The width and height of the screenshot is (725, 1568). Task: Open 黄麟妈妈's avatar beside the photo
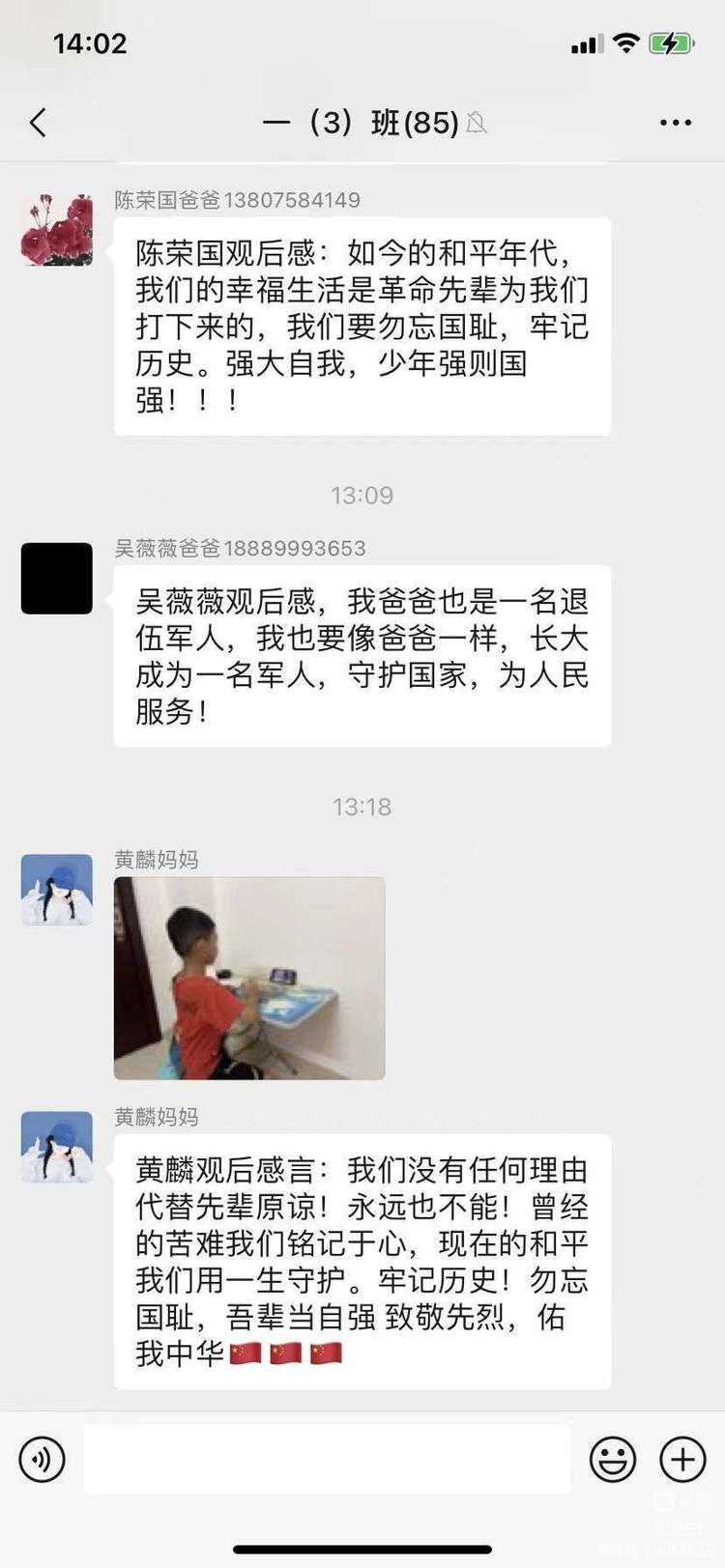point(57,889)
